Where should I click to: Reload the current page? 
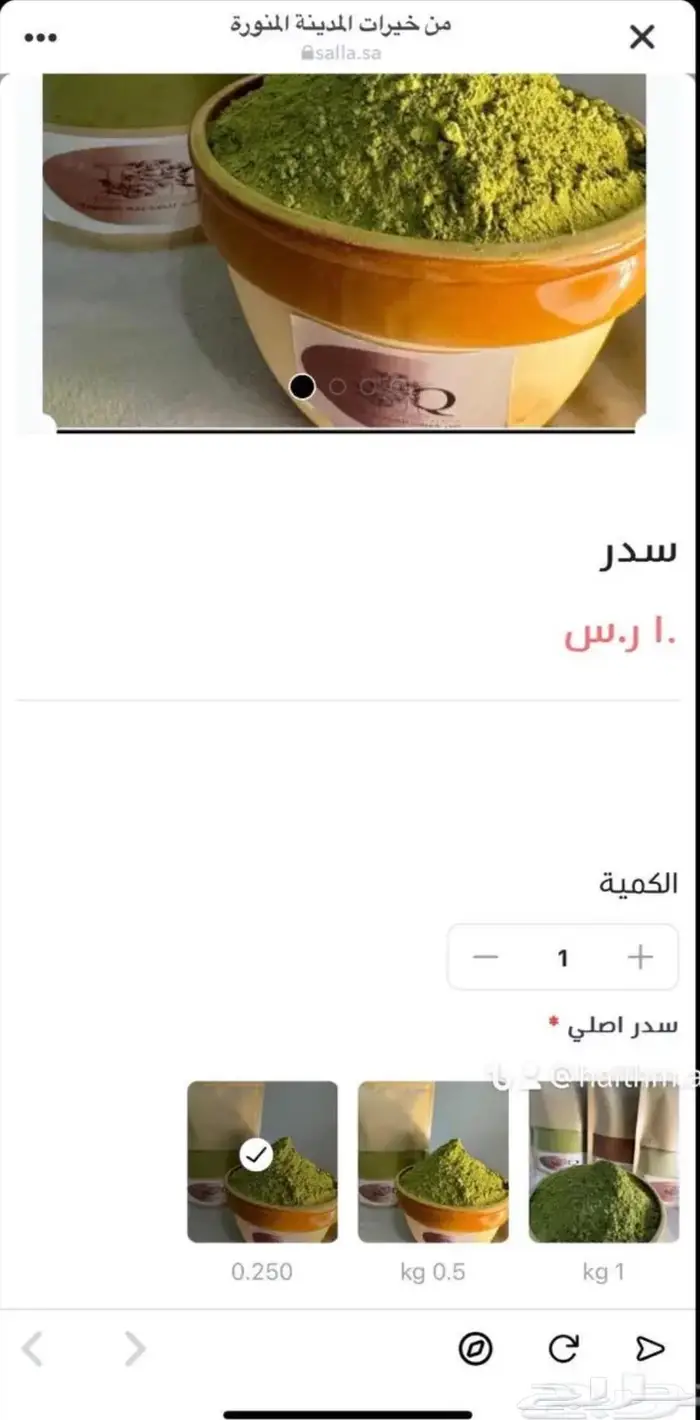(x=564, y=1349)
